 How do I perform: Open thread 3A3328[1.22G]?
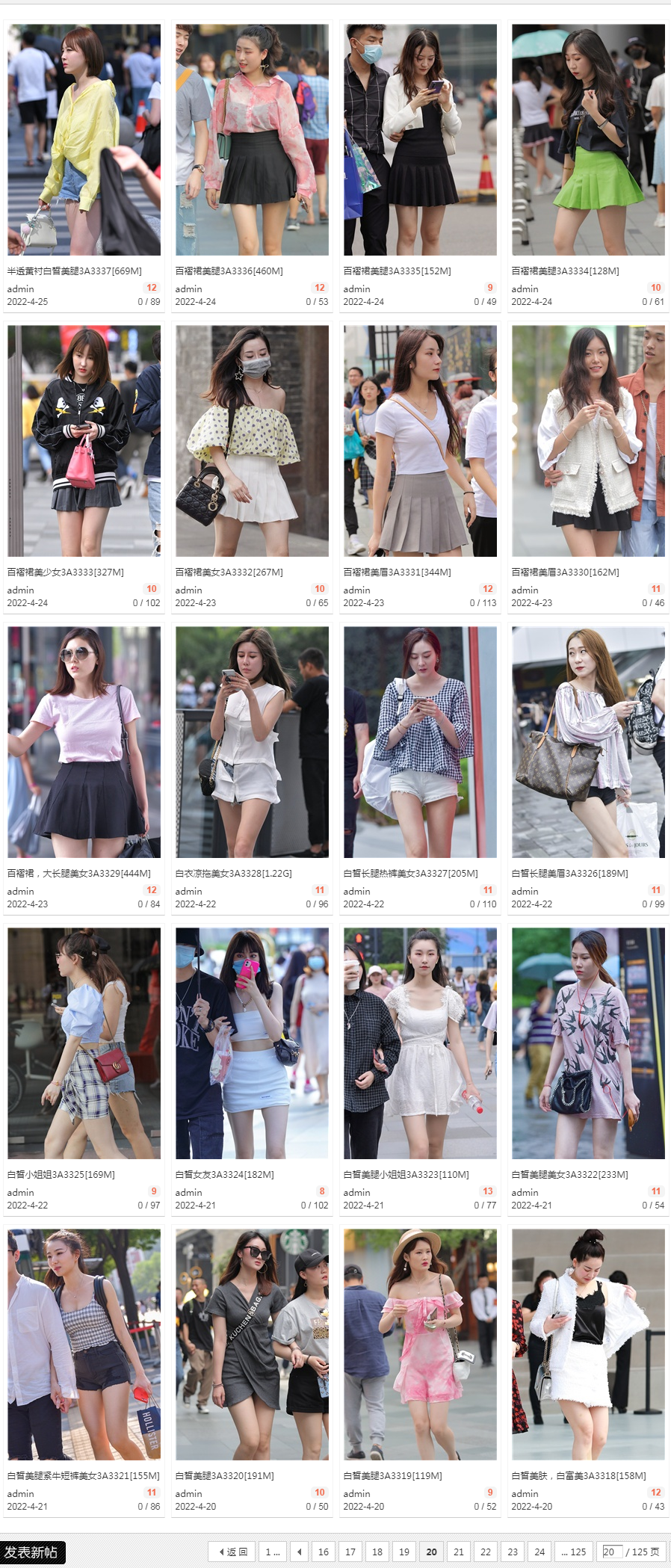pyautogui.click(x=233, y=874)
